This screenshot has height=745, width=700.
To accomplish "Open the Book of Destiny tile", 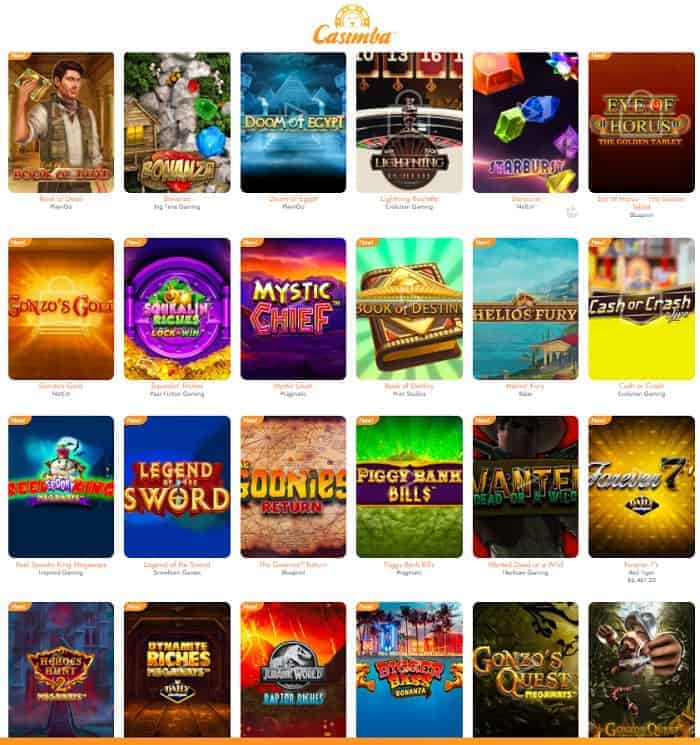I will 409,308.
